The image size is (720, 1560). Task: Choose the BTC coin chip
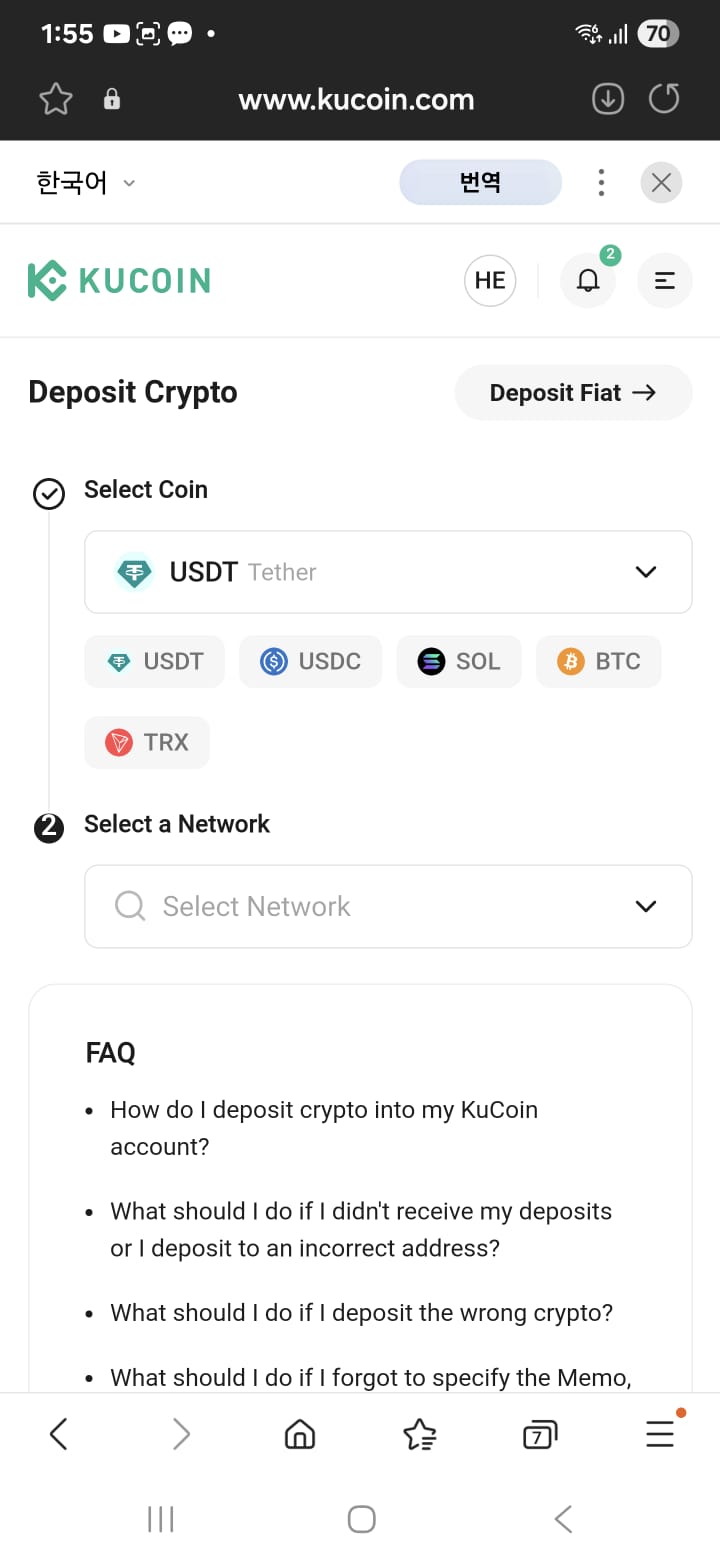tap(599, 661)
